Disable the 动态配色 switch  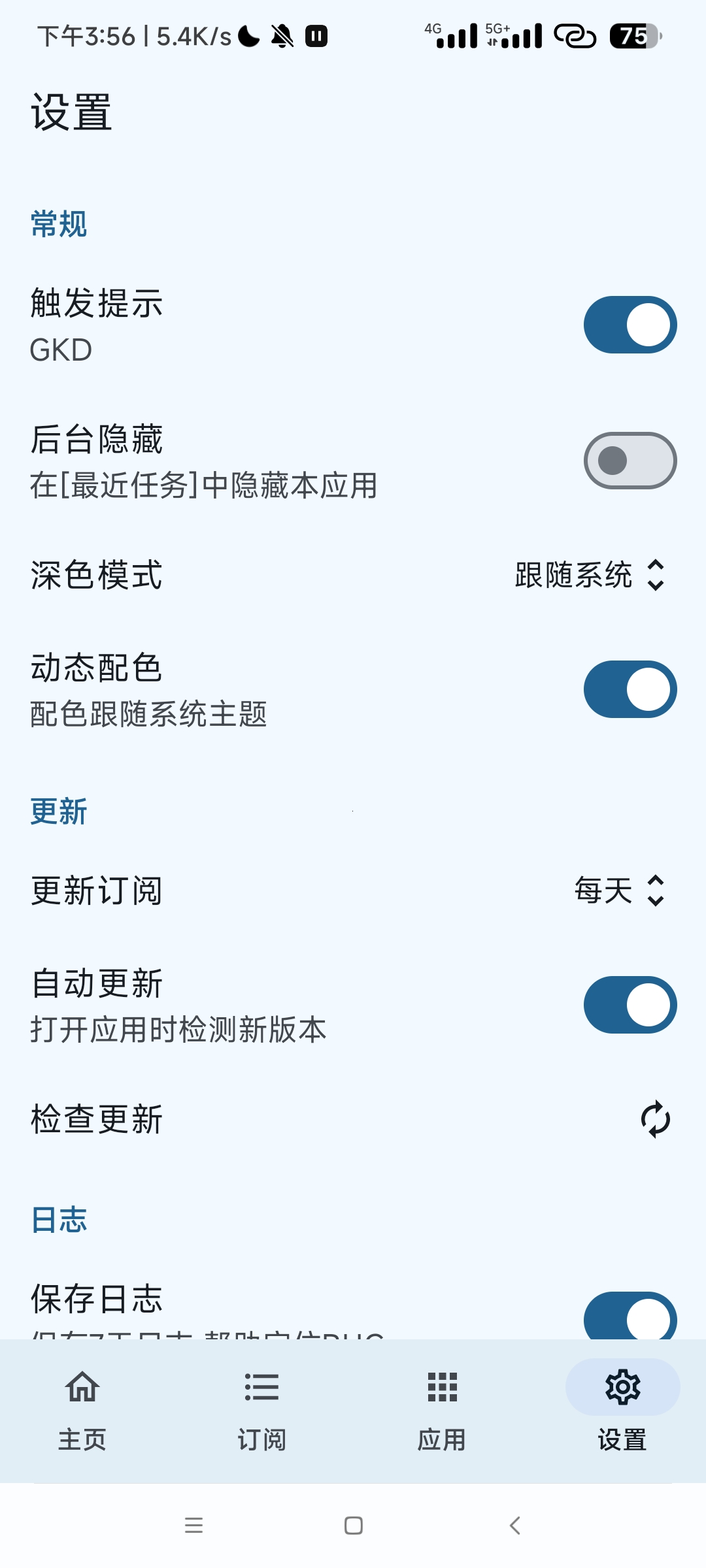pyautogui.click(x=630, y=689)
